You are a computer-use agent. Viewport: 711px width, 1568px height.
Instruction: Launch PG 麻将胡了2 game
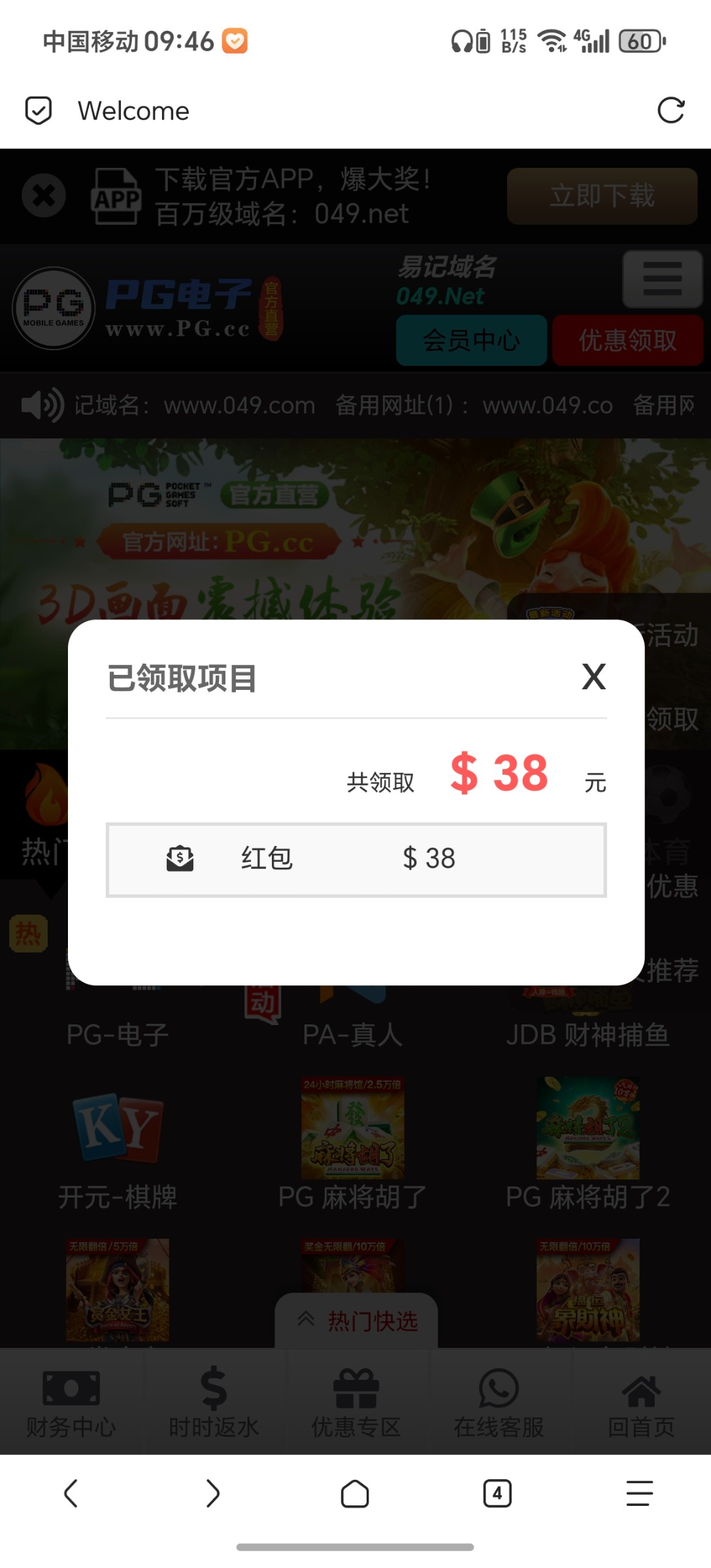coord(587,1143)
